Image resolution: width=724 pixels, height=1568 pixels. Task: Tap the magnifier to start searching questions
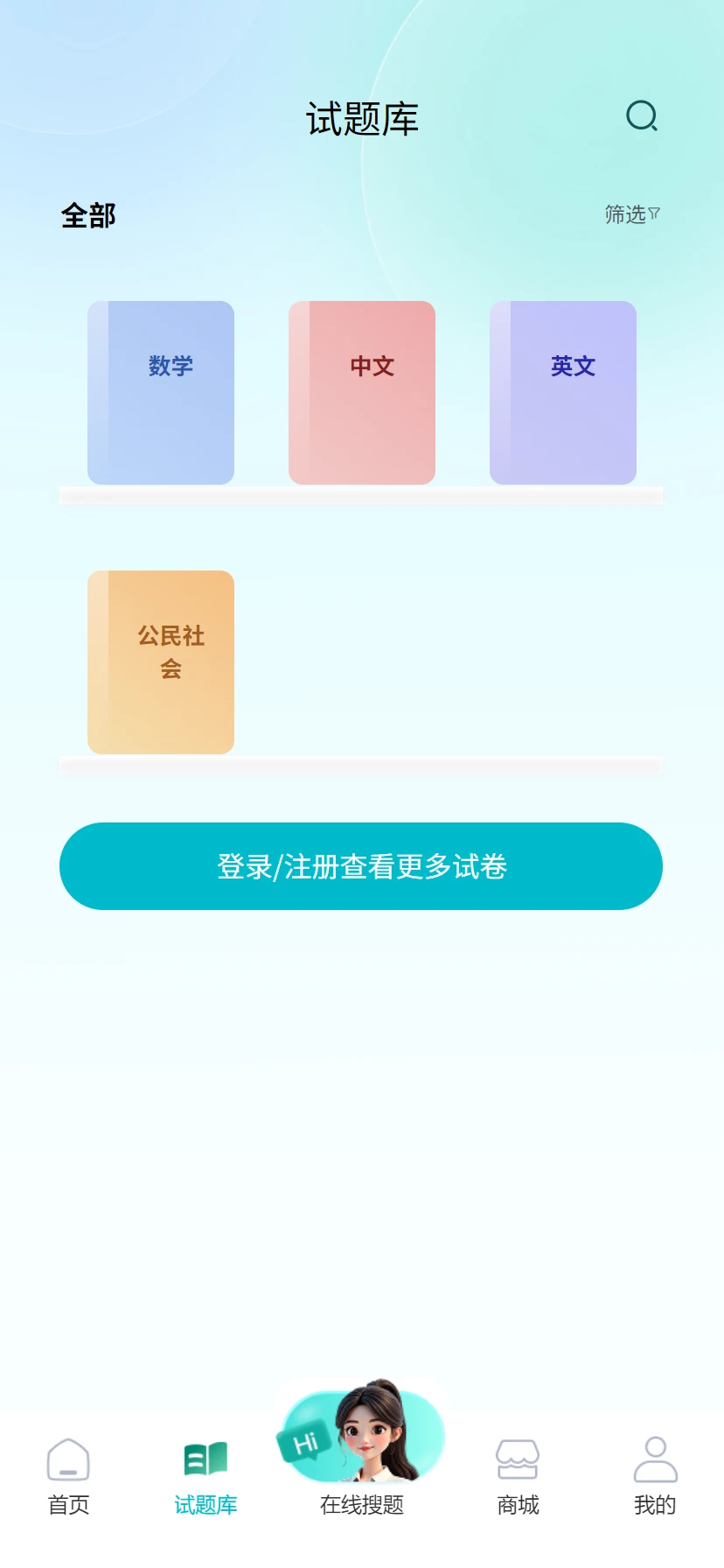(641, 116)
